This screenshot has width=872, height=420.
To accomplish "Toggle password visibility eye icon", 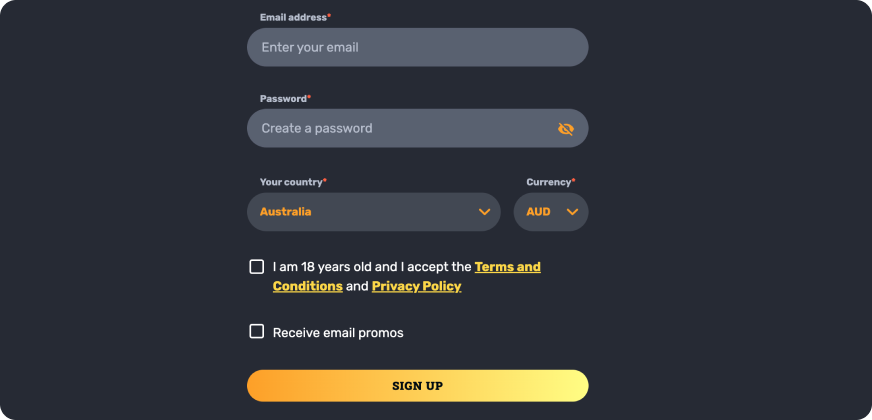I will [x=566, y=129].
